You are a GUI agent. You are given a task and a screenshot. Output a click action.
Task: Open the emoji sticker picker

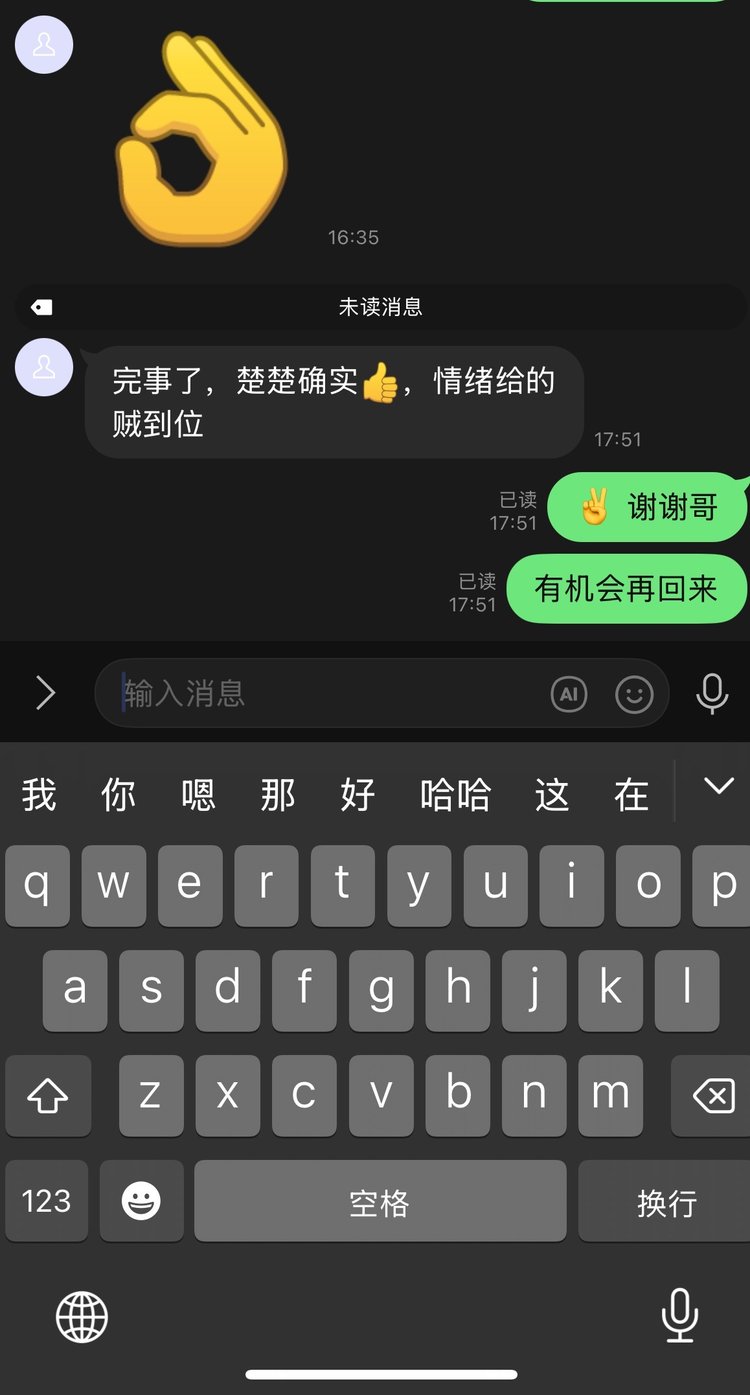[x=634, y=694]
